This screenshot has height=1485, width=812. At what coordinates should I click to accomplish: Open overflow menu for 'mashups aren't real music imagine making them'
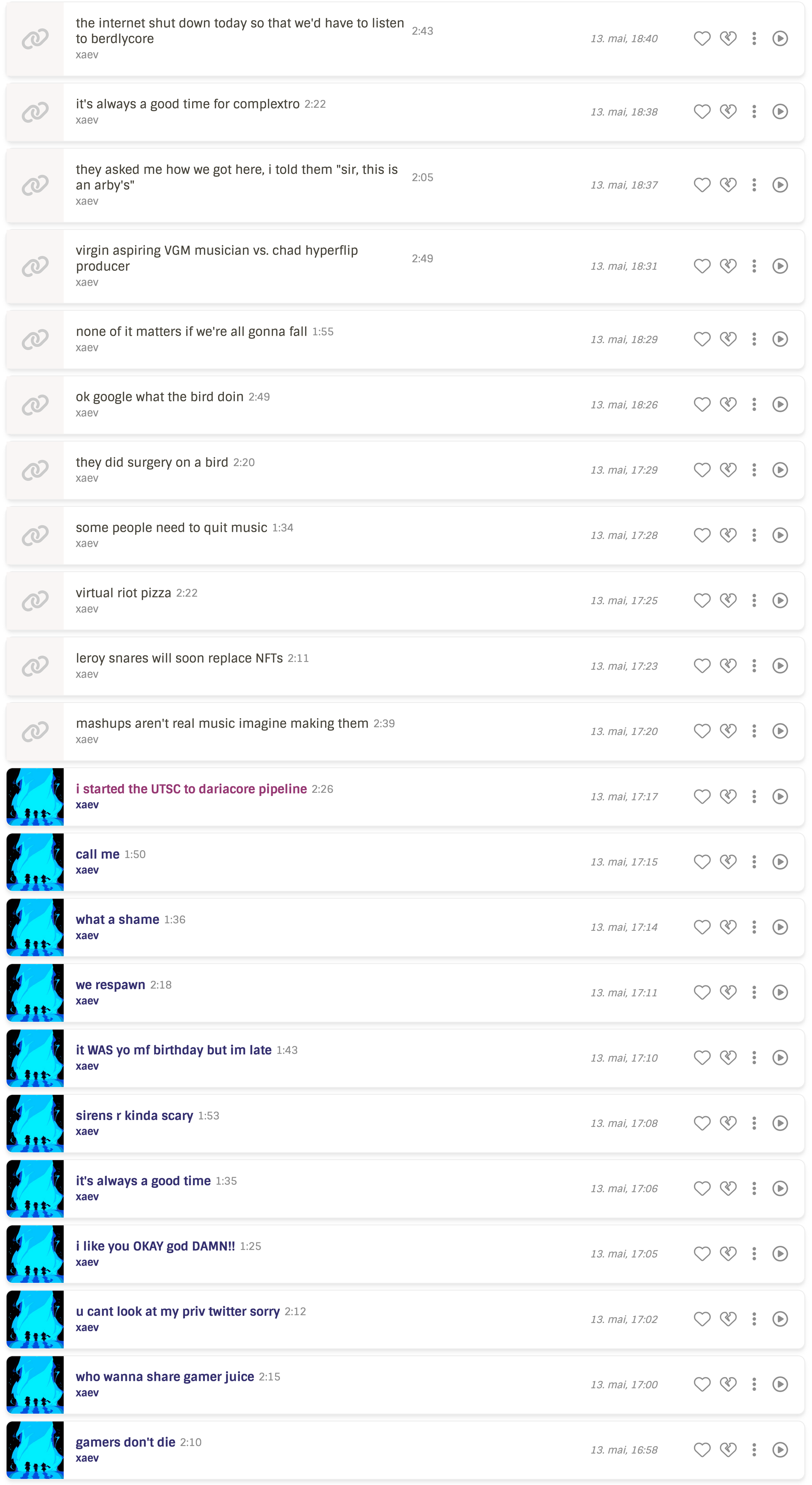point(754,730)
